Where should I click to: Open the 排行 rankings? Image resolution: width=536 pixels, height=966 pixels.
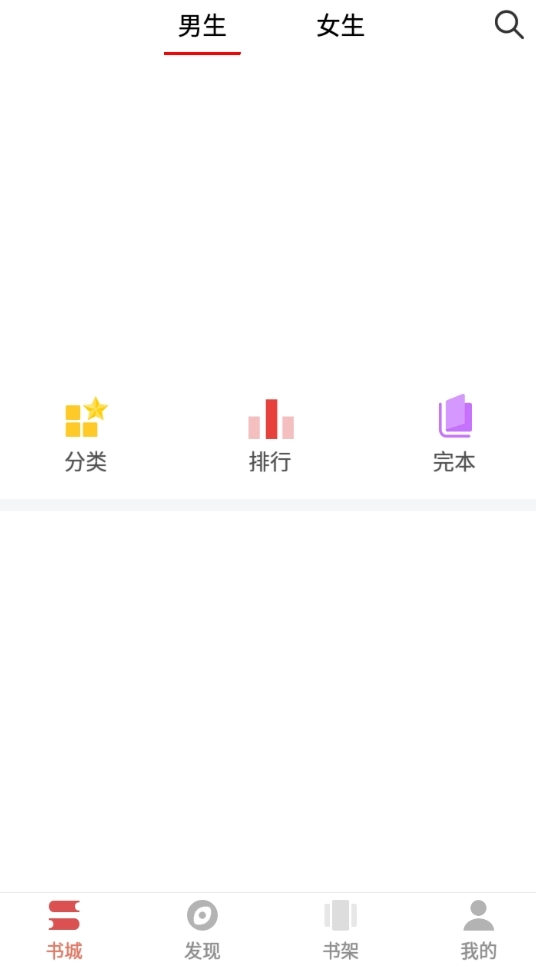coord(270,434)
